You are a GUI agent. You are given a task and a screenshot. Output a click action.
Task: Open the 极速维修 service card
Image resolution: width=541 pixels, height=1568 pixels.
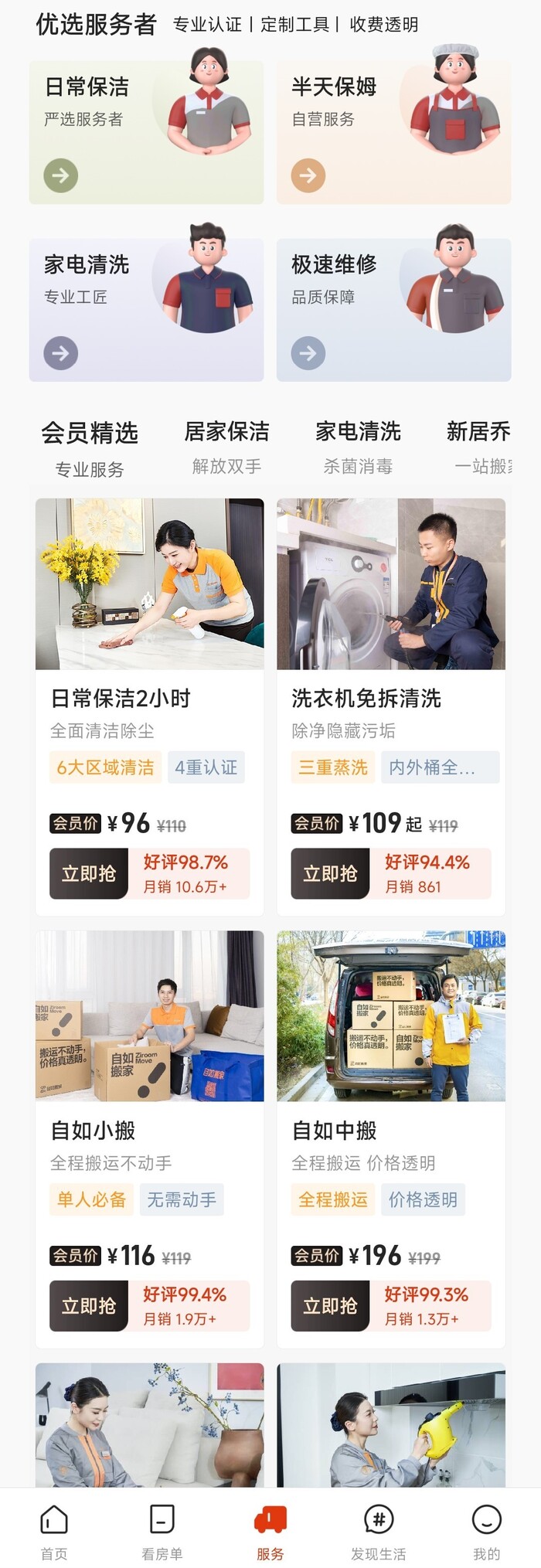tap(393, 310)
